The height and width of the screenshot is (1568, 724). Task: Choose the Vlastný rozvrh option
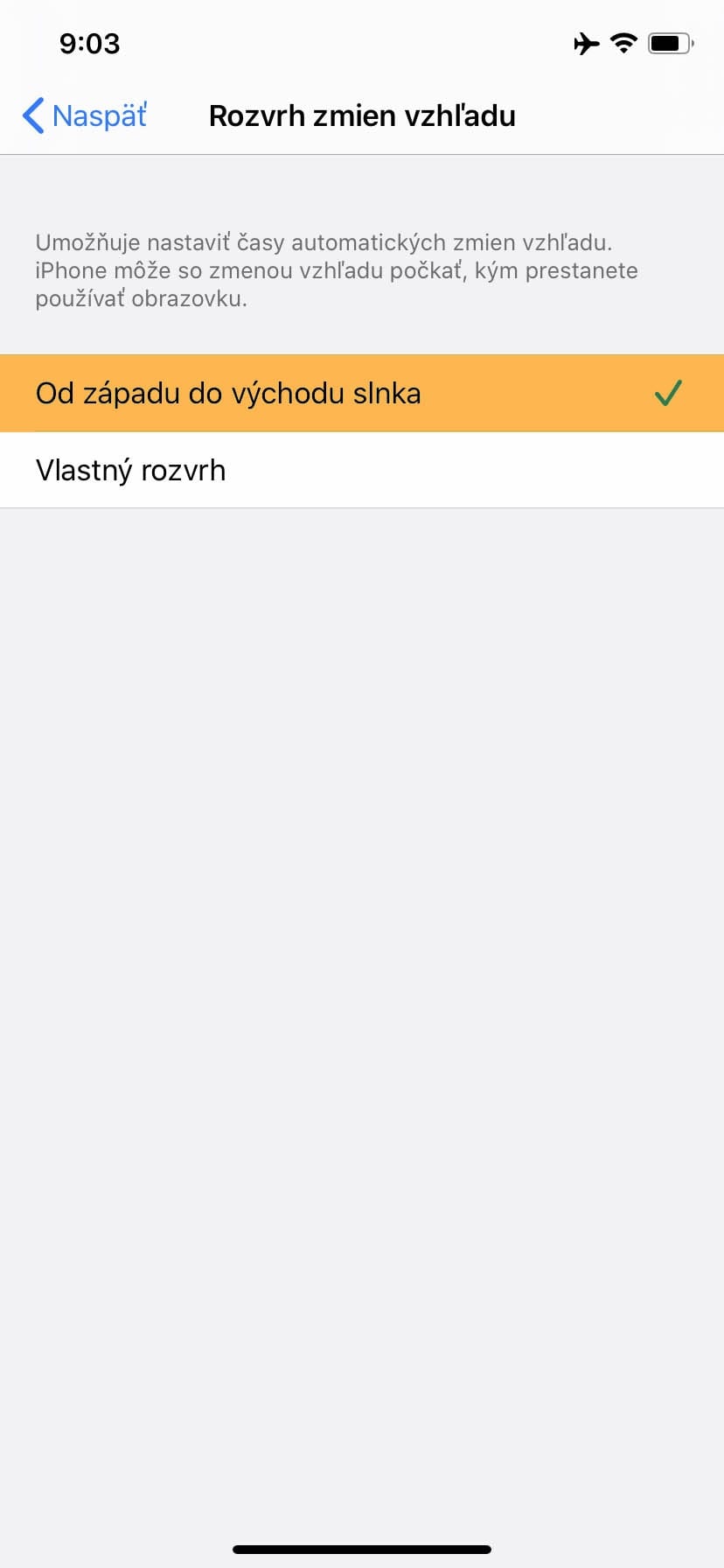(x=362, y=470)
